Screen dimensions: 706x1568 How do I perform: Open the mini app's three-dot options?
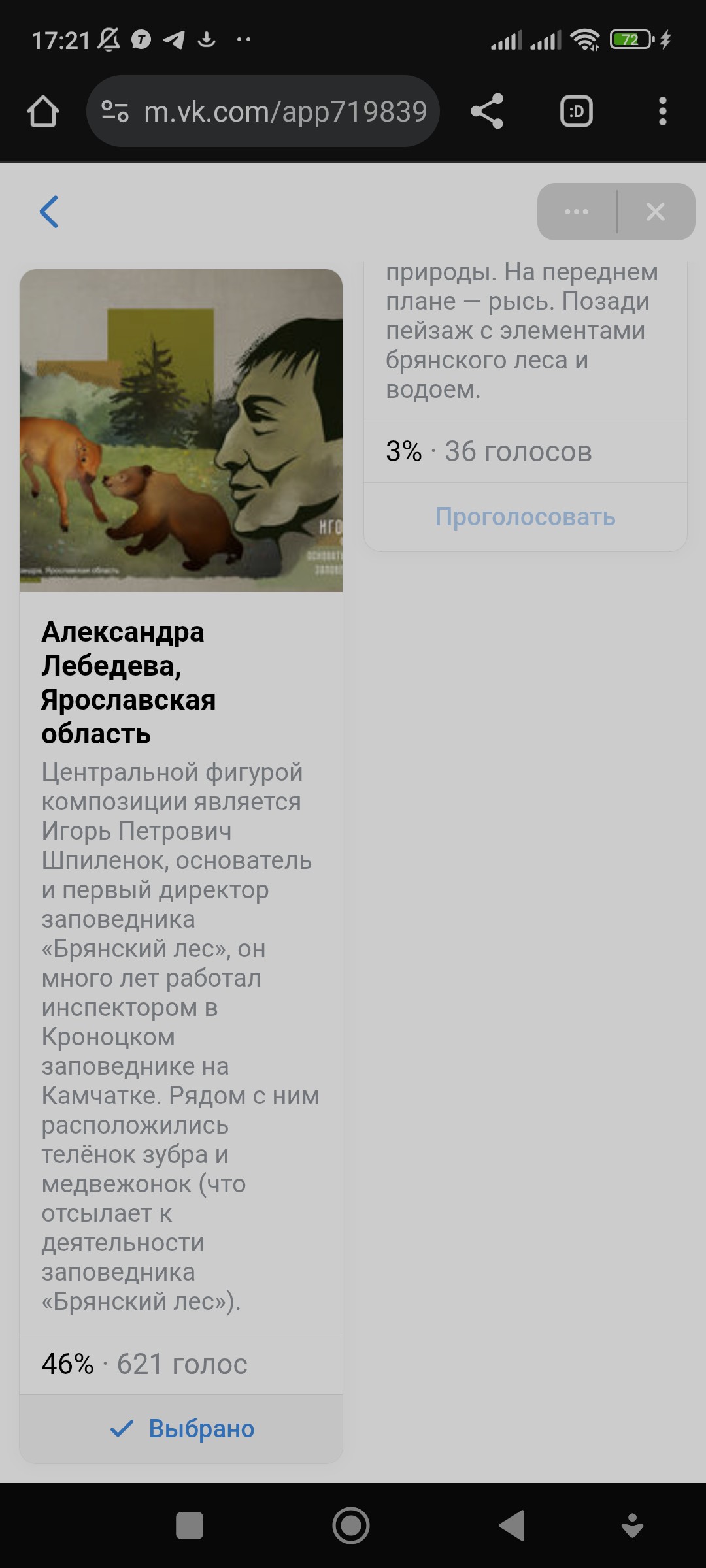577,212
